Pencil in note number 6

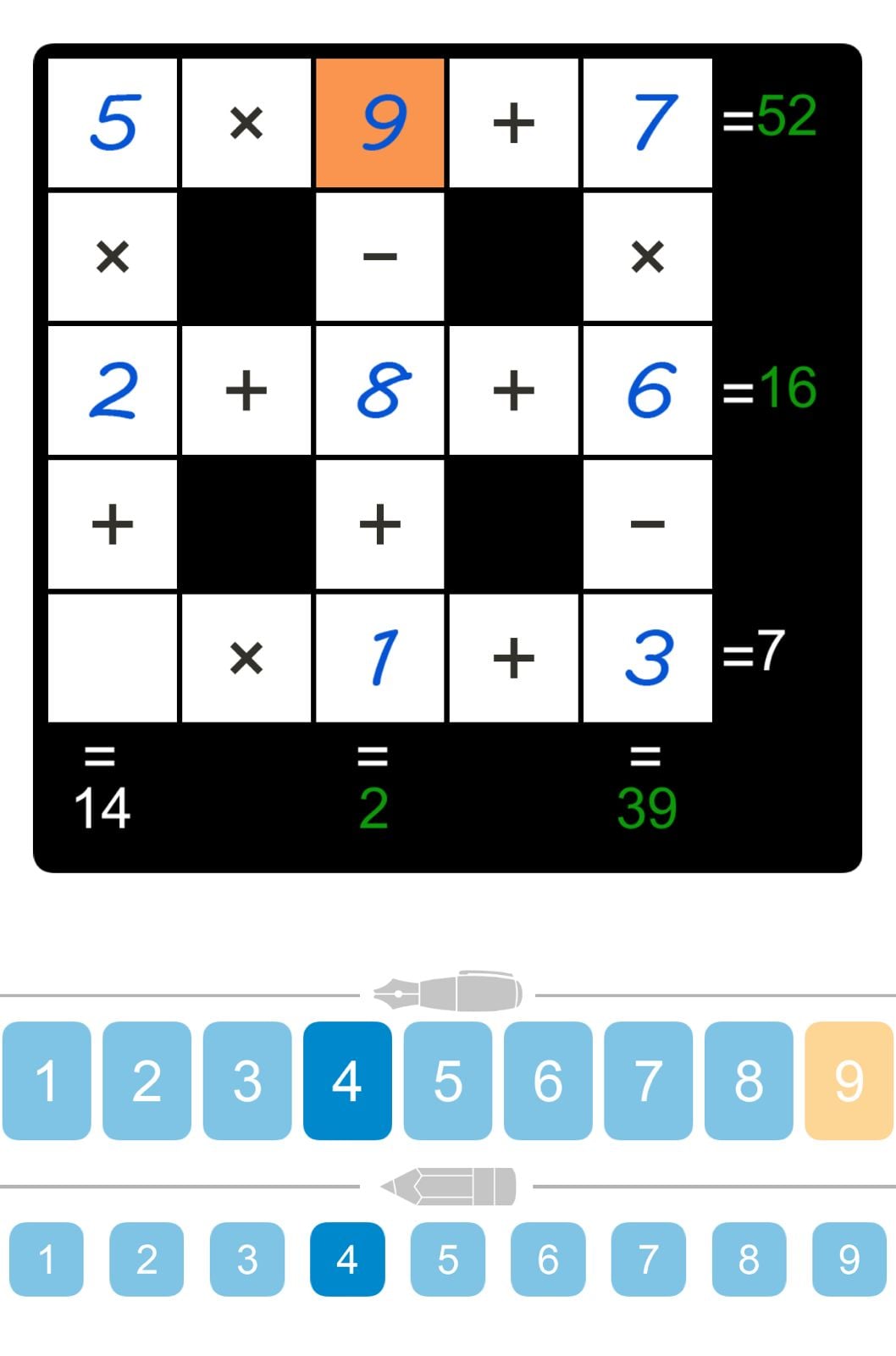[548, 1259]
